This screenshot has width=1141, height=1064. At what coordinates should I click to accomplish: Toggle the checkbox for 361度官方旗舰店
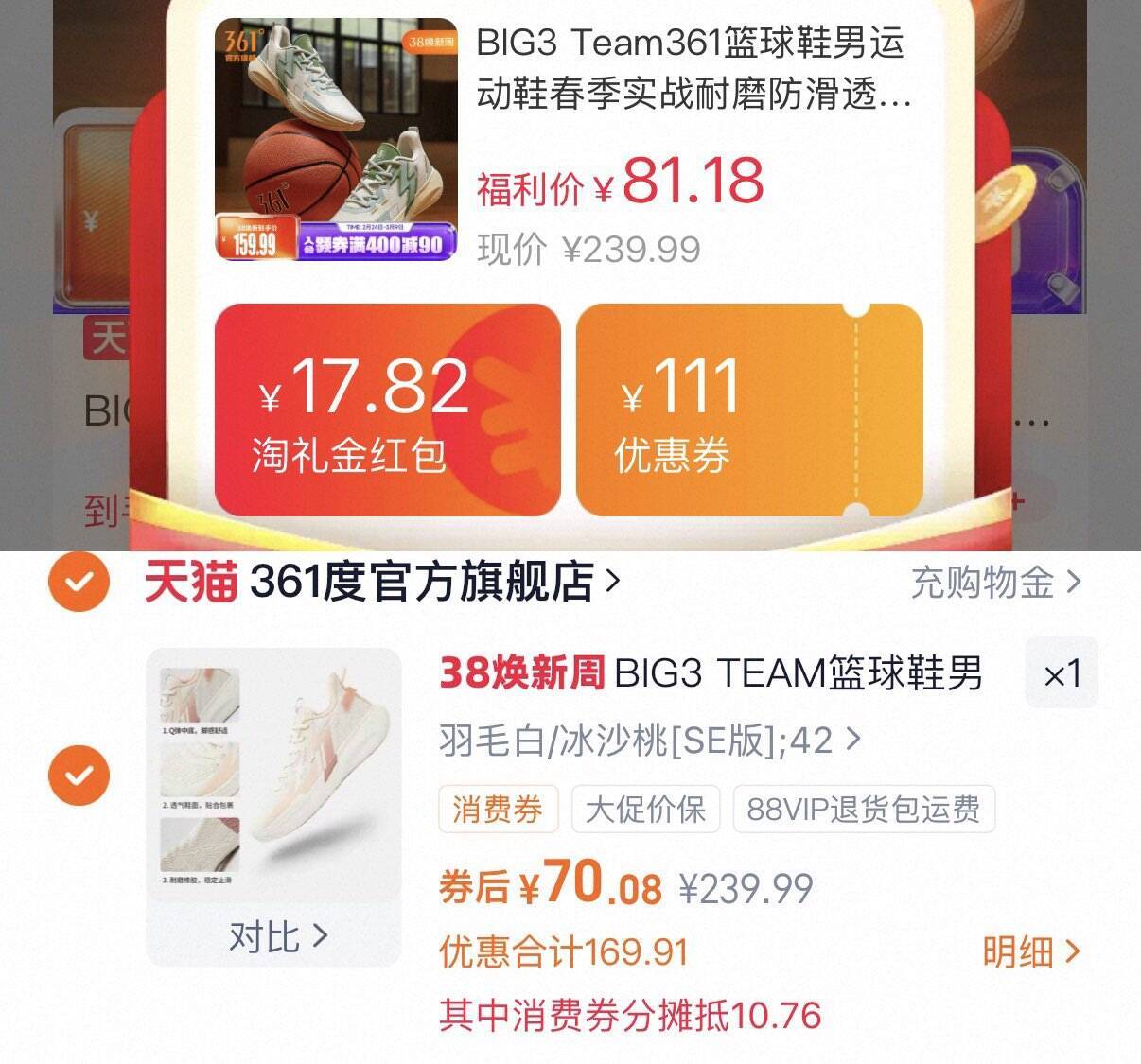pyautogui.click(x=79, y=581)
